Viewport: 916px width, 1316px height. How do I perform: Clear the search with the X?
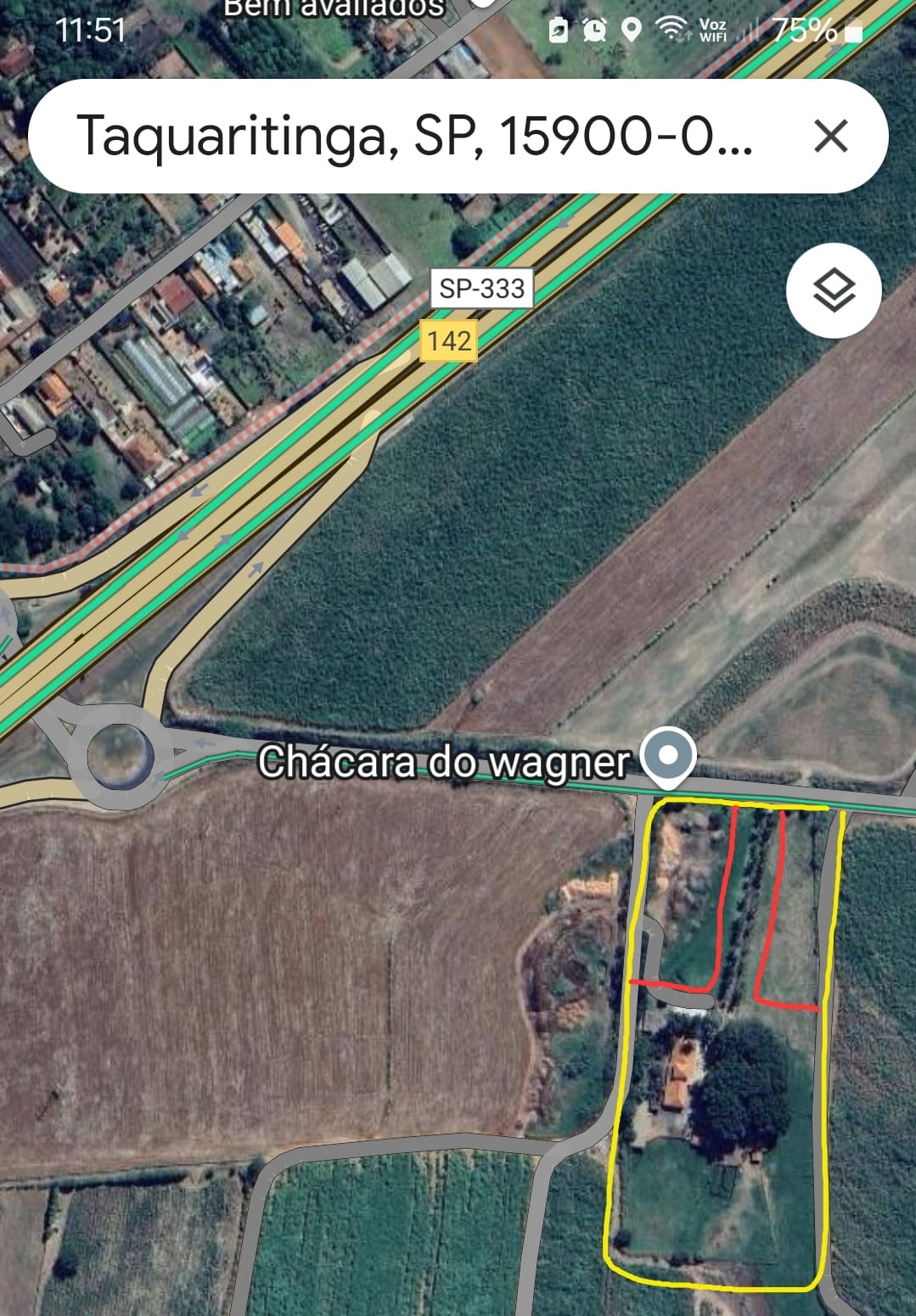[x=830, y=136]
